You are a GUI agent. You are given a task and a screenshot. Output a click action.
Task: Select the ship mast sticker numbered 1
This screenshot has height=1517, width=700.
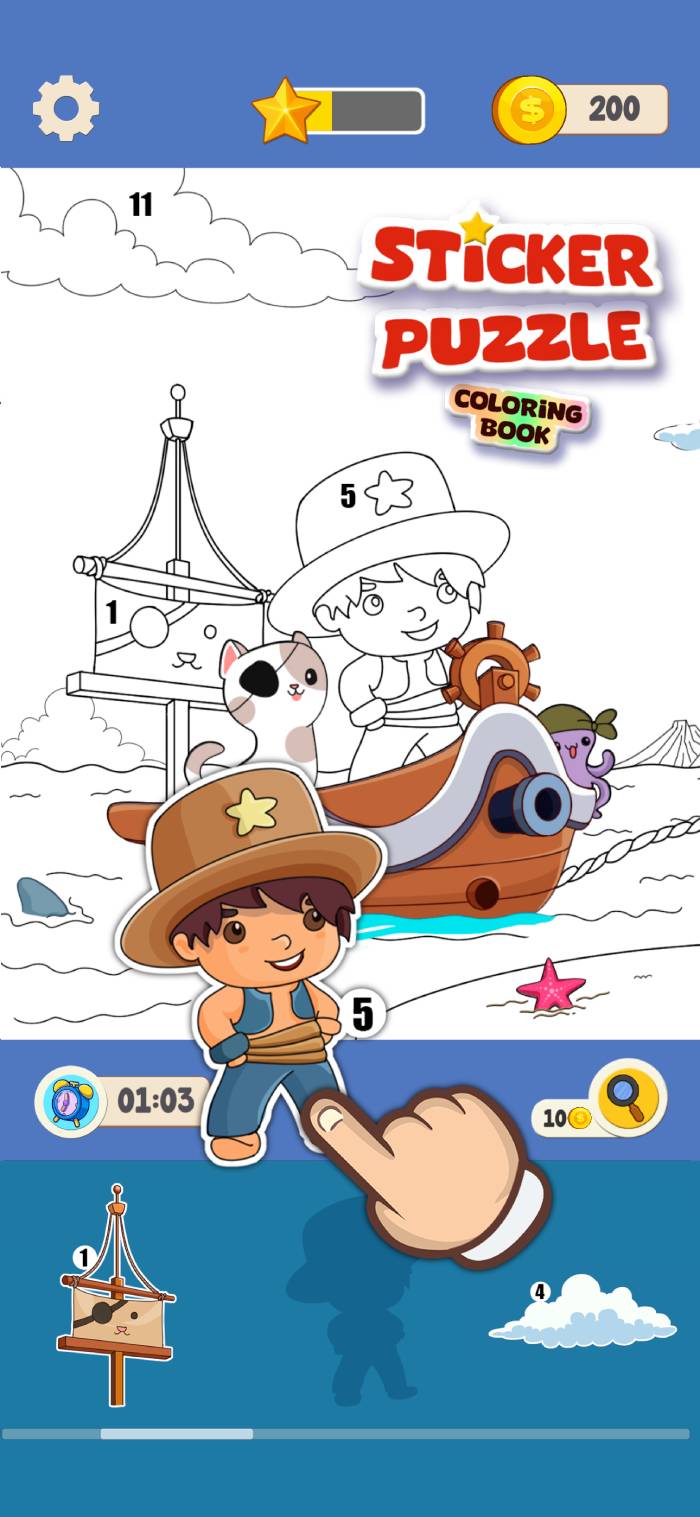click(x=116, y=1295)
